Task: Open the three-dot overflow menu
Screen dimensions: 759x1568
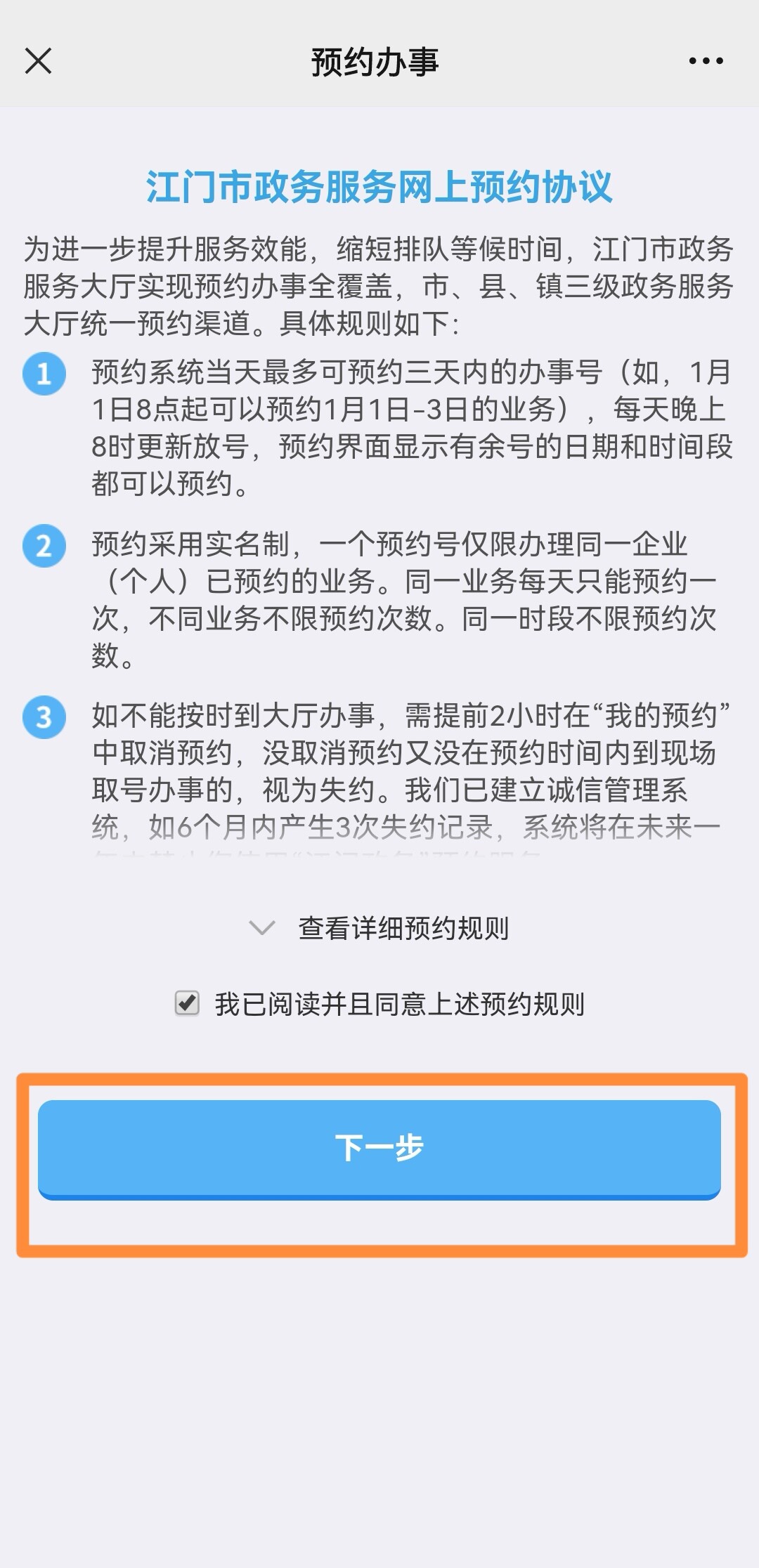Action: point(706,61)
